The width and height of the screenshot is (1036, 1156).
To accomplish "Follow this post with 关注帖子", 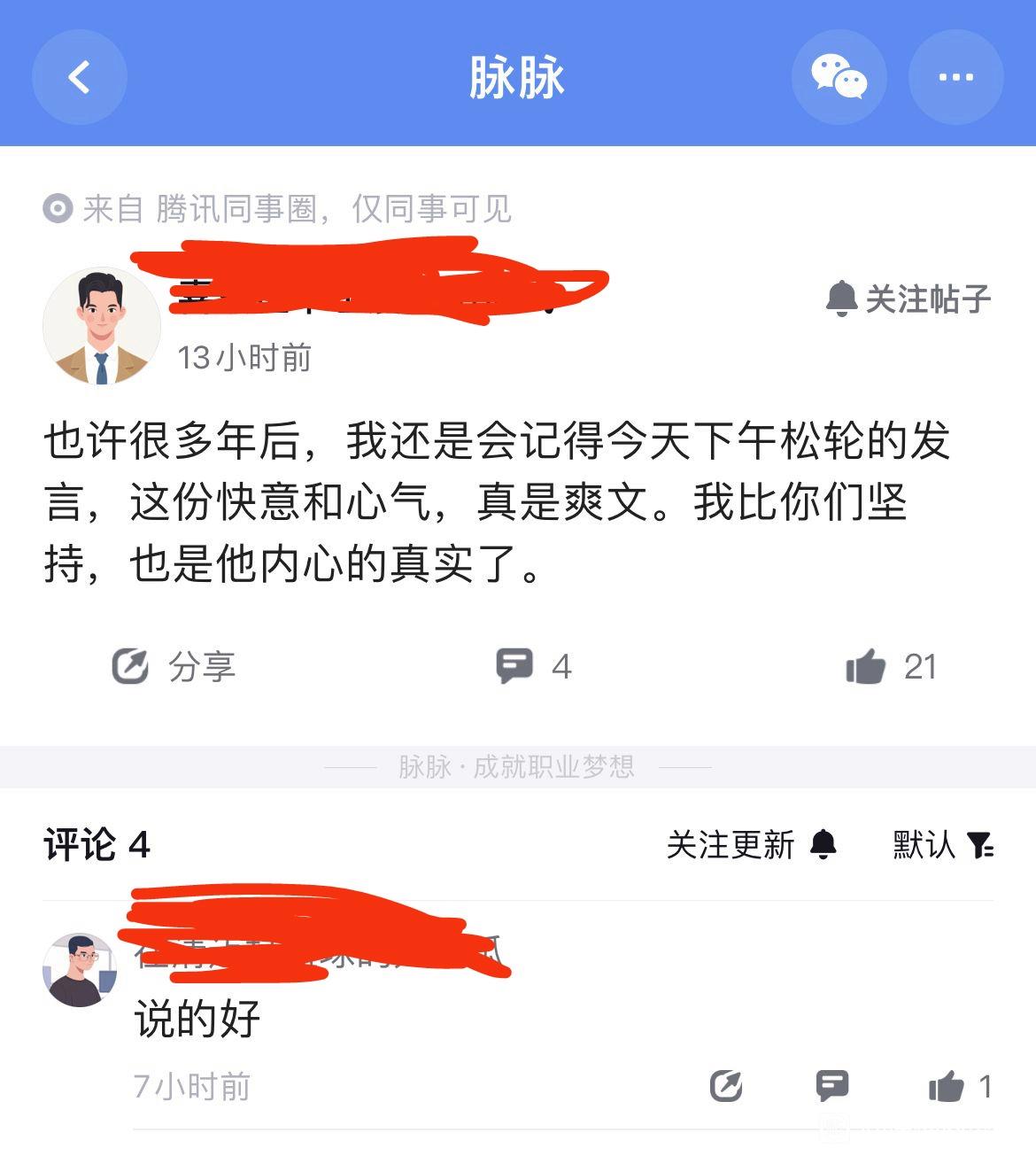I will [908, 299].
